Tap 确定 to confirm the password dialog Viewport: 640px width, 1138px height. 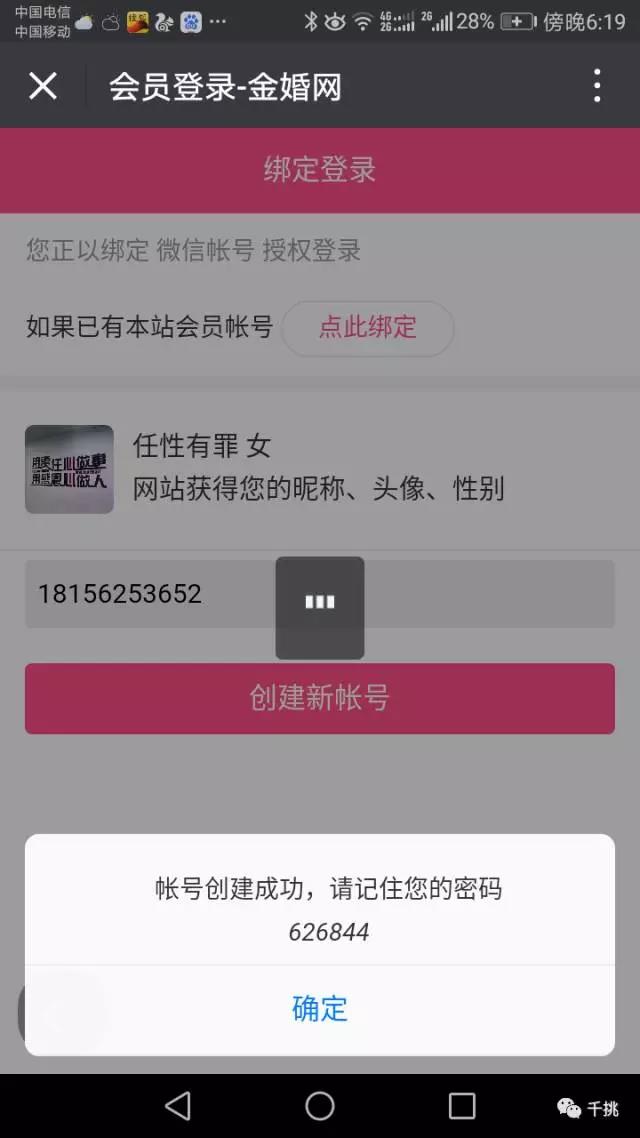tap(320, 1008)
